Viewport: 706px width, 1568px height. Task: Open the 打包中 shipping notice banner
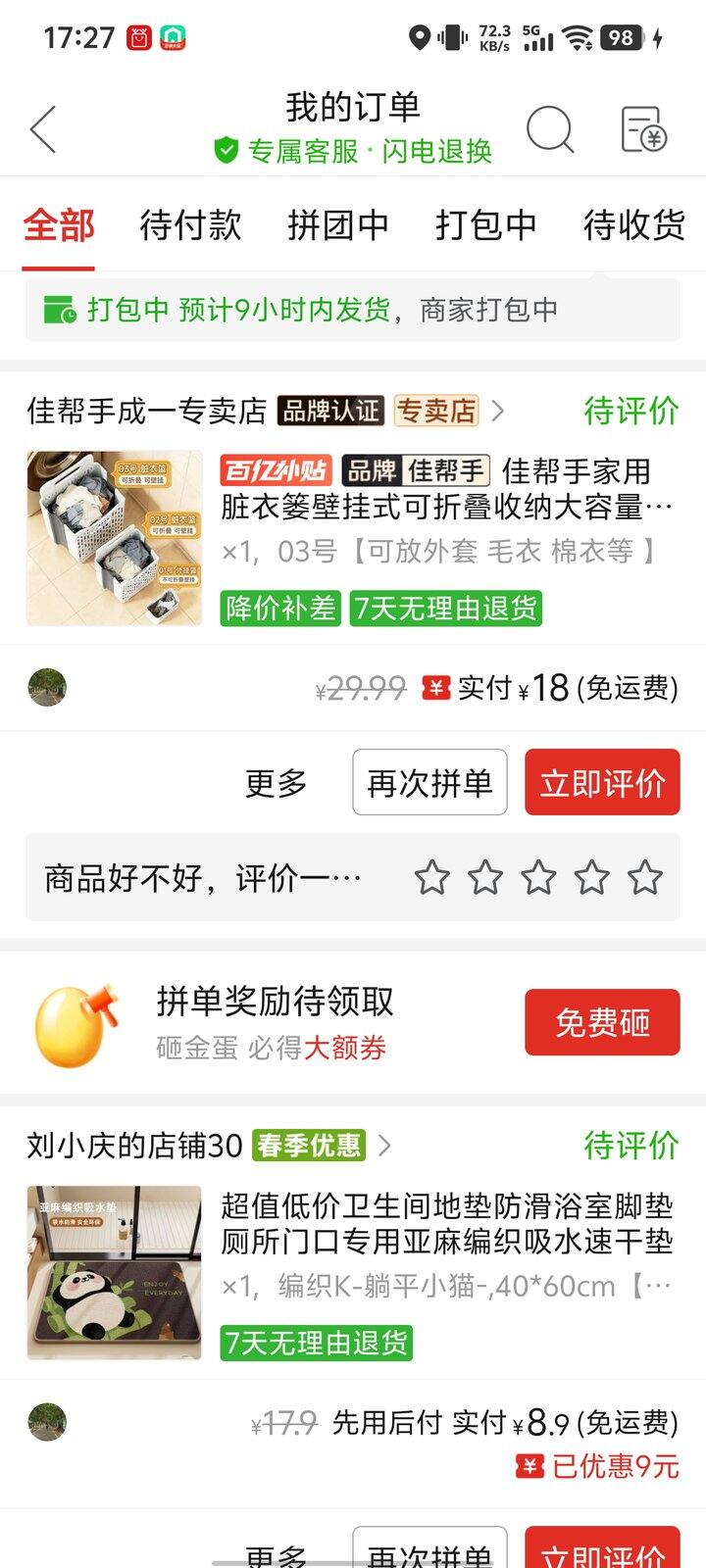(352, 310)
